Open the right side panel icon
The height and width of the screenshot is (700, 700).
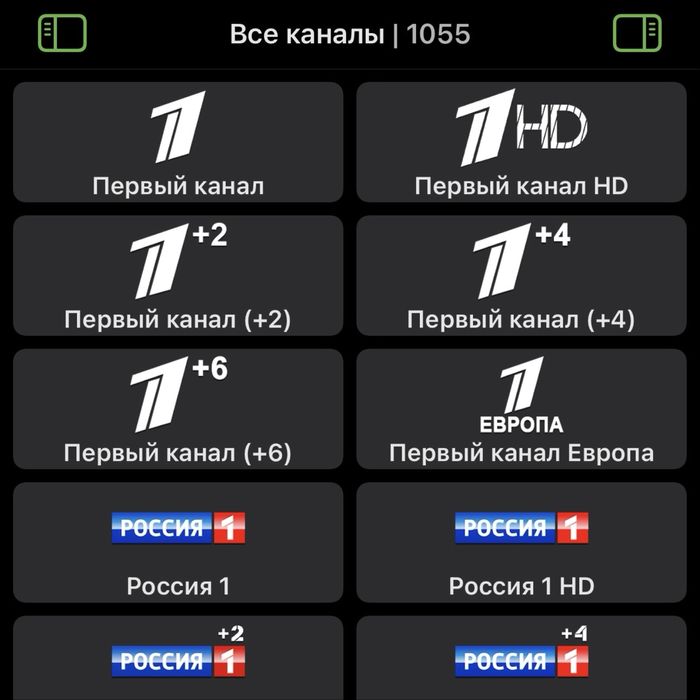click(637, 33)
